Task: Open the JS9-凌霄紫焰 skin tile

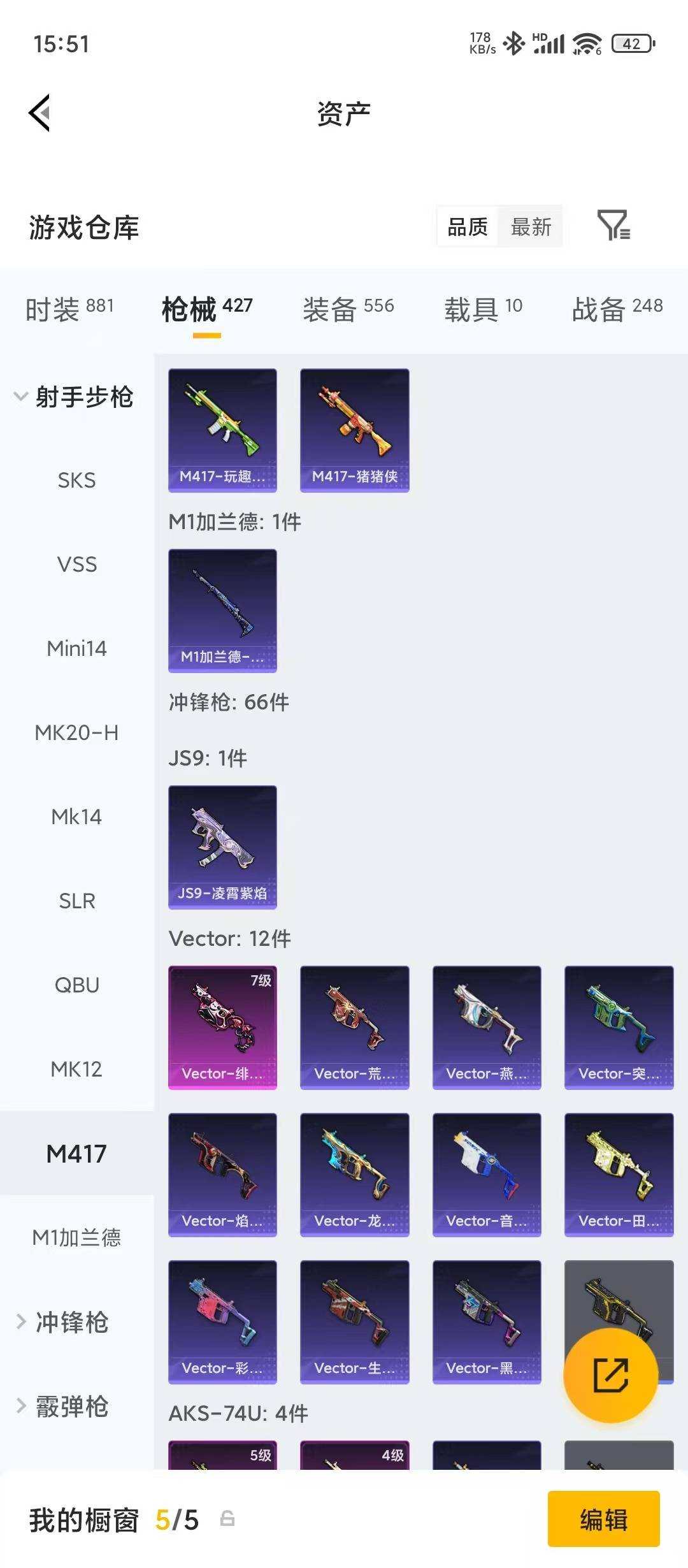Action: tap(222, 846)
